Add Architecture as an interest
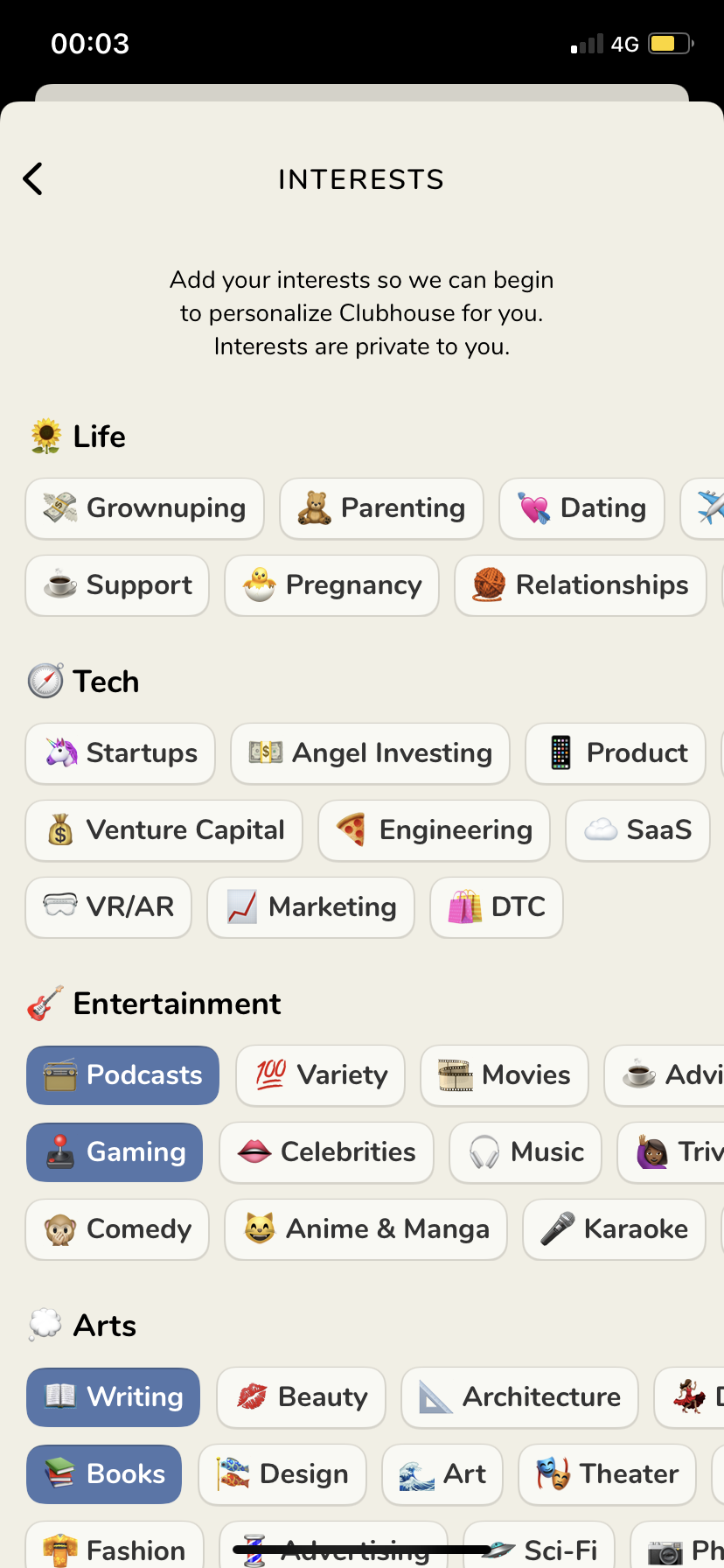The width and height of the screenshot is (724, 1568). (x=519, y=1397)
